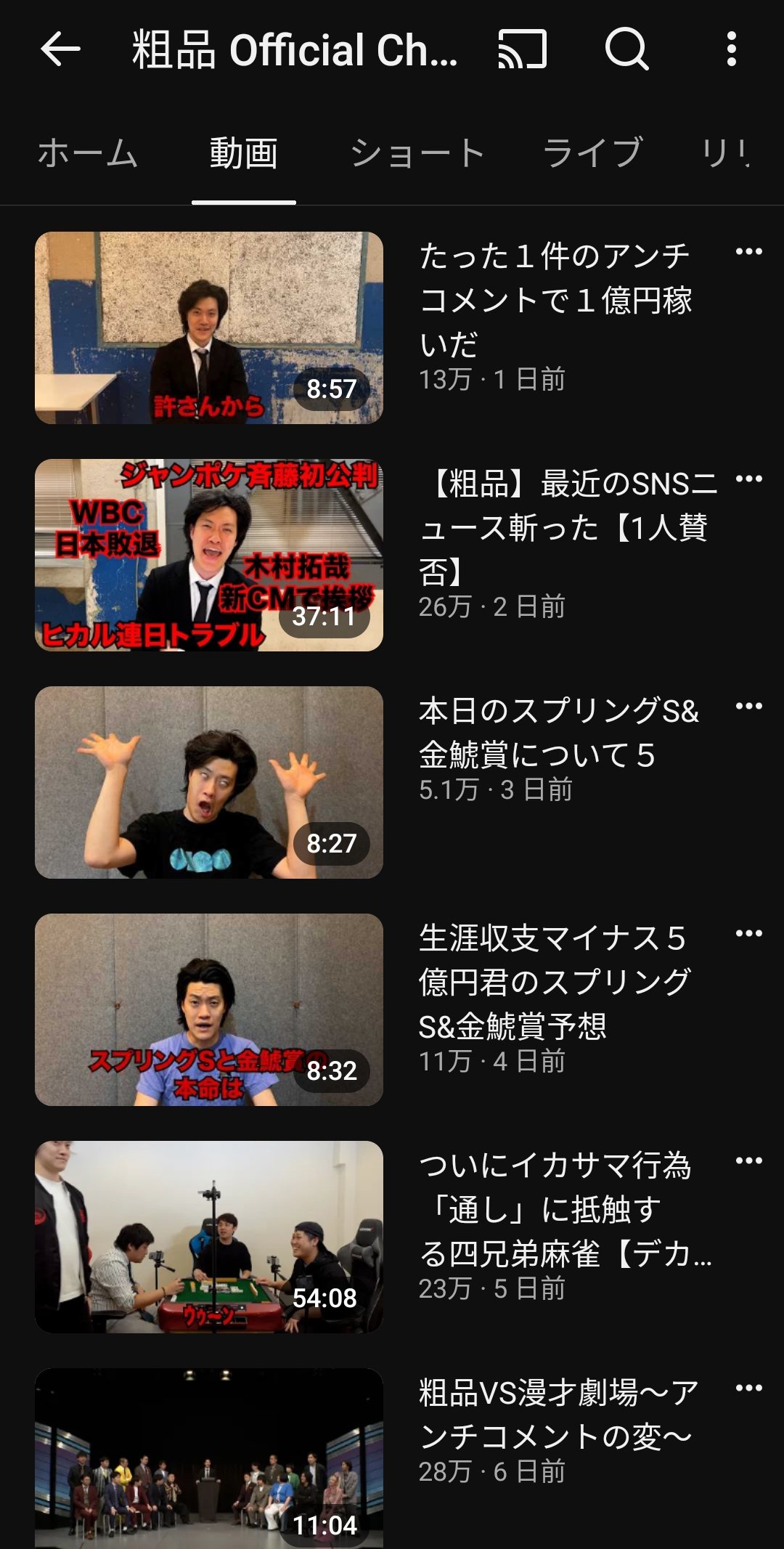Play the 37:11 video 最近のSNSニュース斬った

point(209,555)
